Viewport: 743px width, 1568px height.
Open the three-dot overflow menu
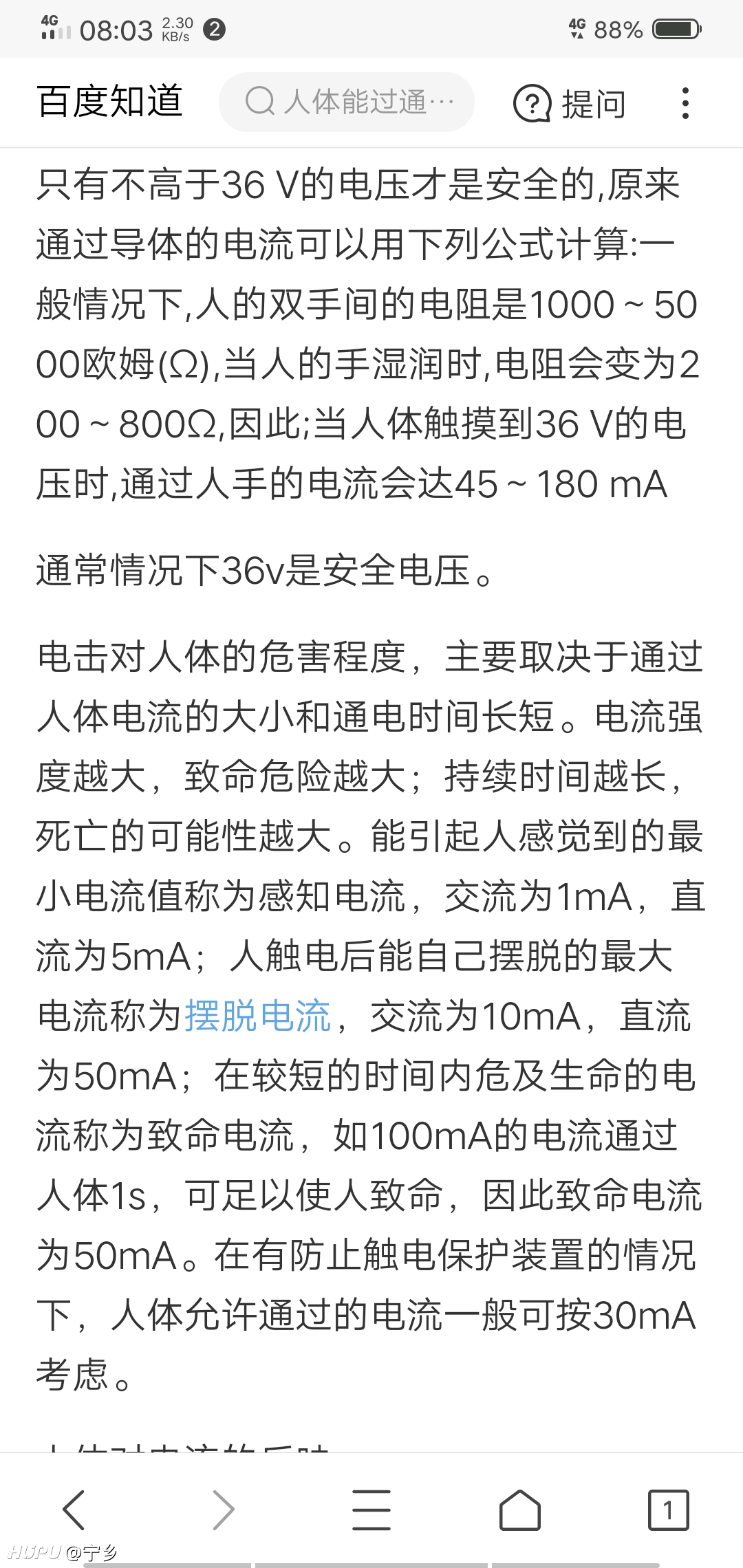coord(685,103)
